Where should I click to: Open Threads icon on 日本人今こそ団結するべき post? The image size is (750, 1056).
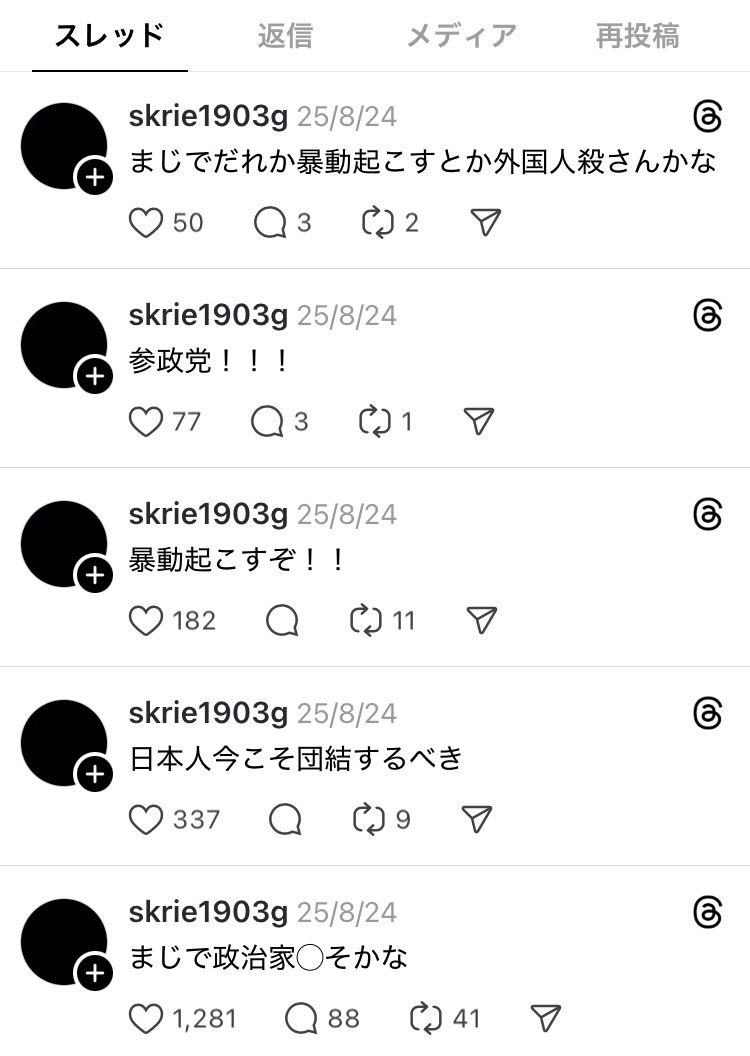707,714
